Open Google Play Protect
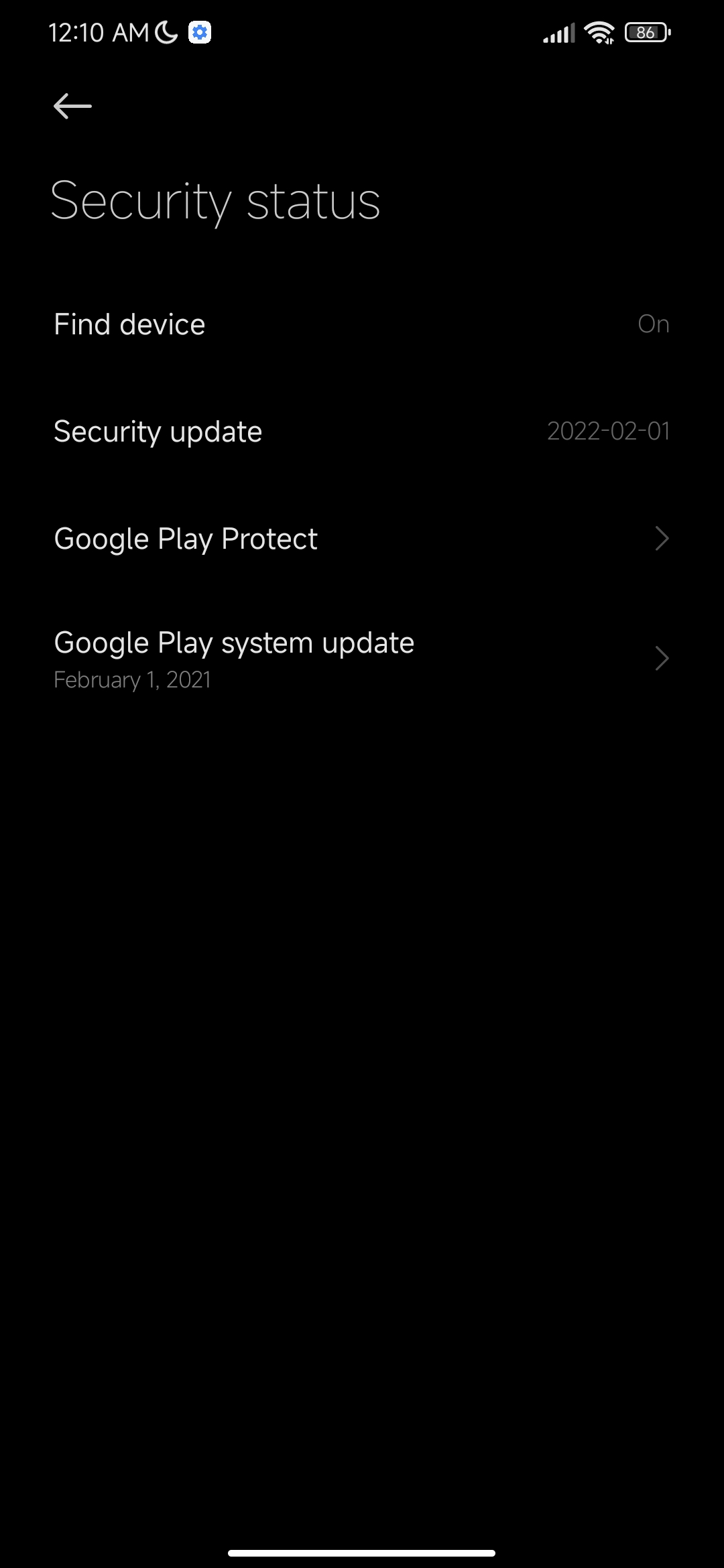Screen dimensions: 724x1568 (x=362, y=539)
